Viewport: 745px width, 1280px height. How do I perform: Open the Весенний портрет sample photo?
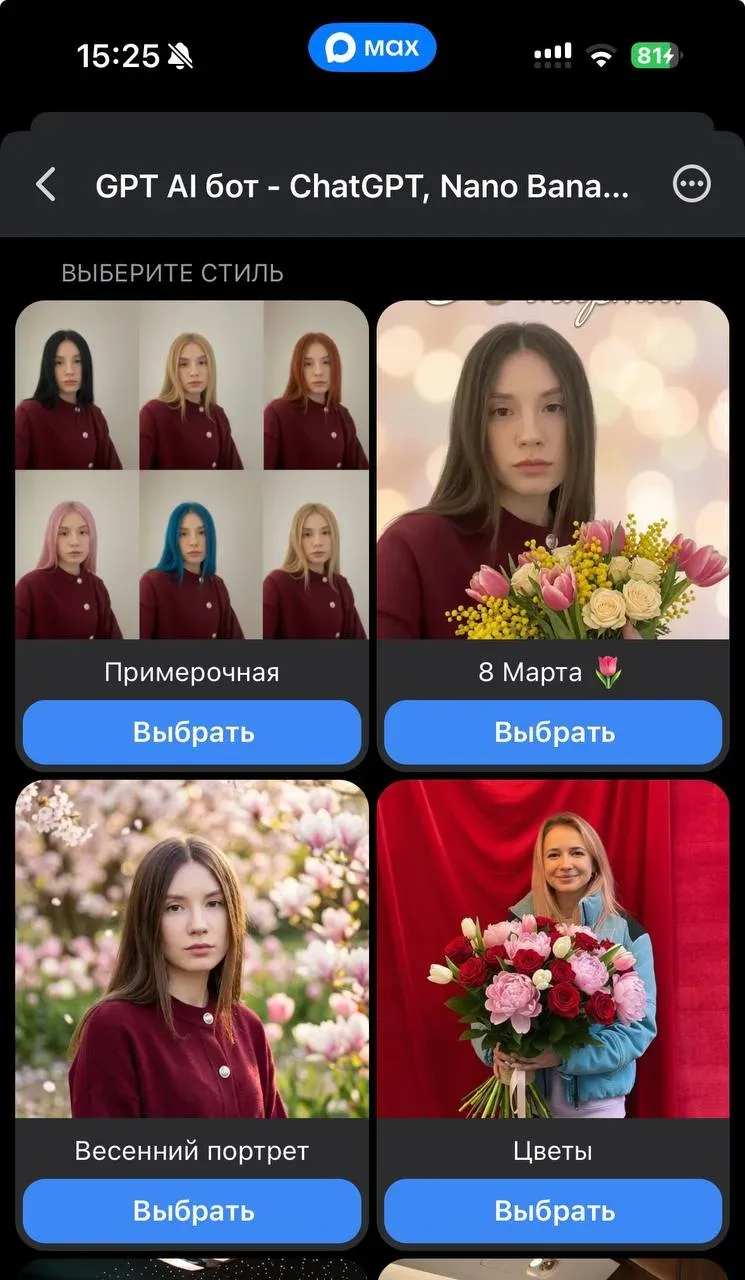(192, 949)
